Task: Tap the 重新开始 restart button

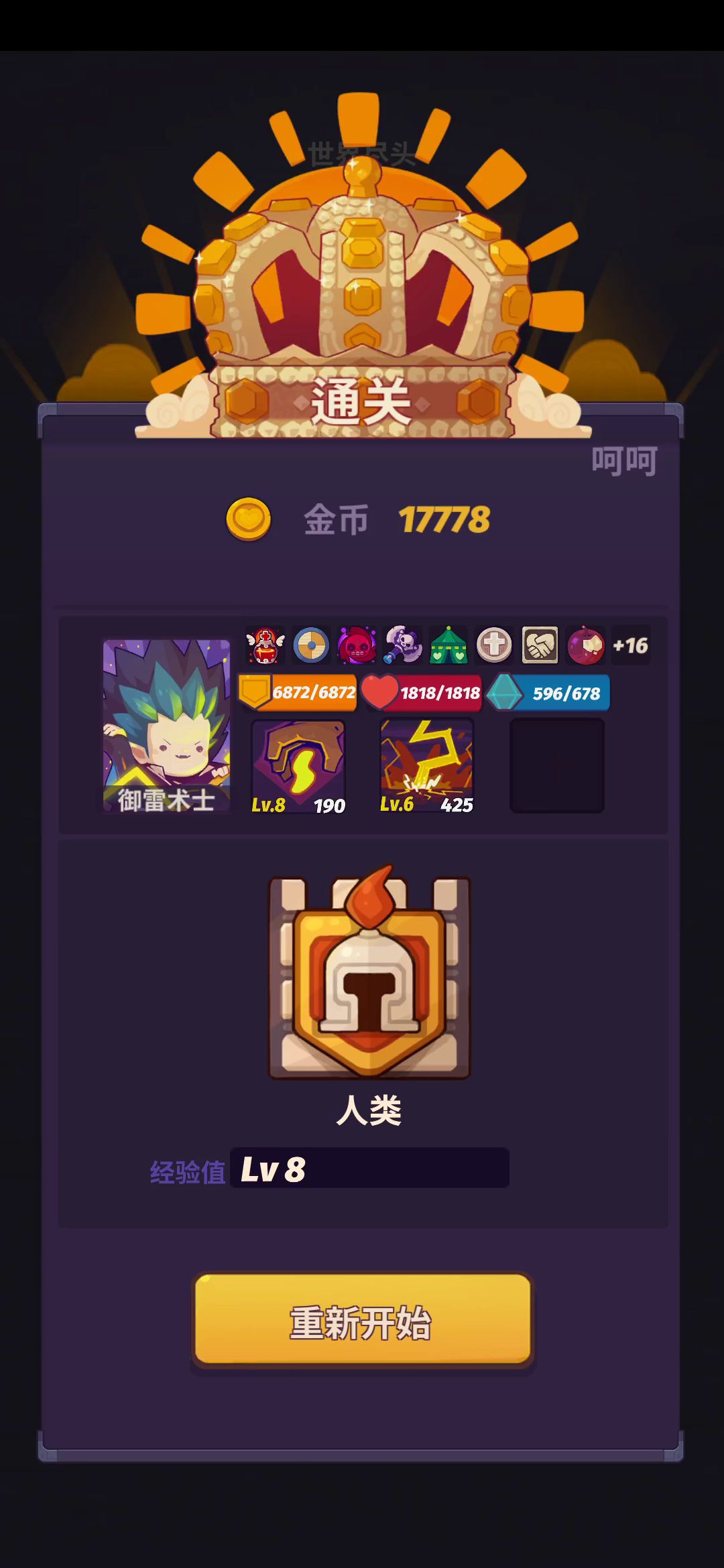Action: pyautogui.click(x=362, y=1321)
